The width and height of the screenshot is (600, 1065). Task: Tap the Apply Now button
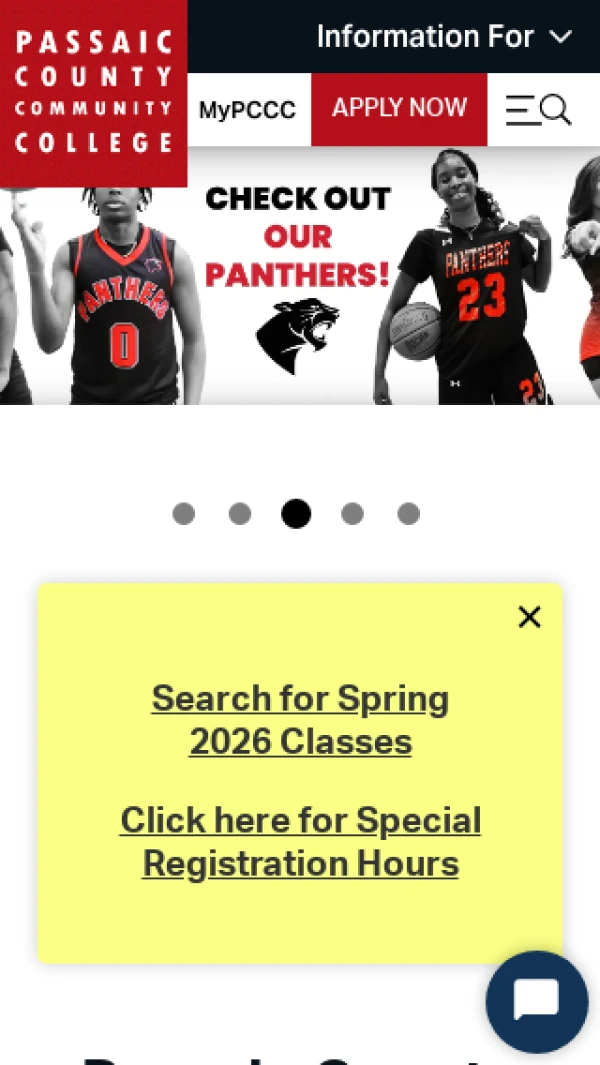399,108
